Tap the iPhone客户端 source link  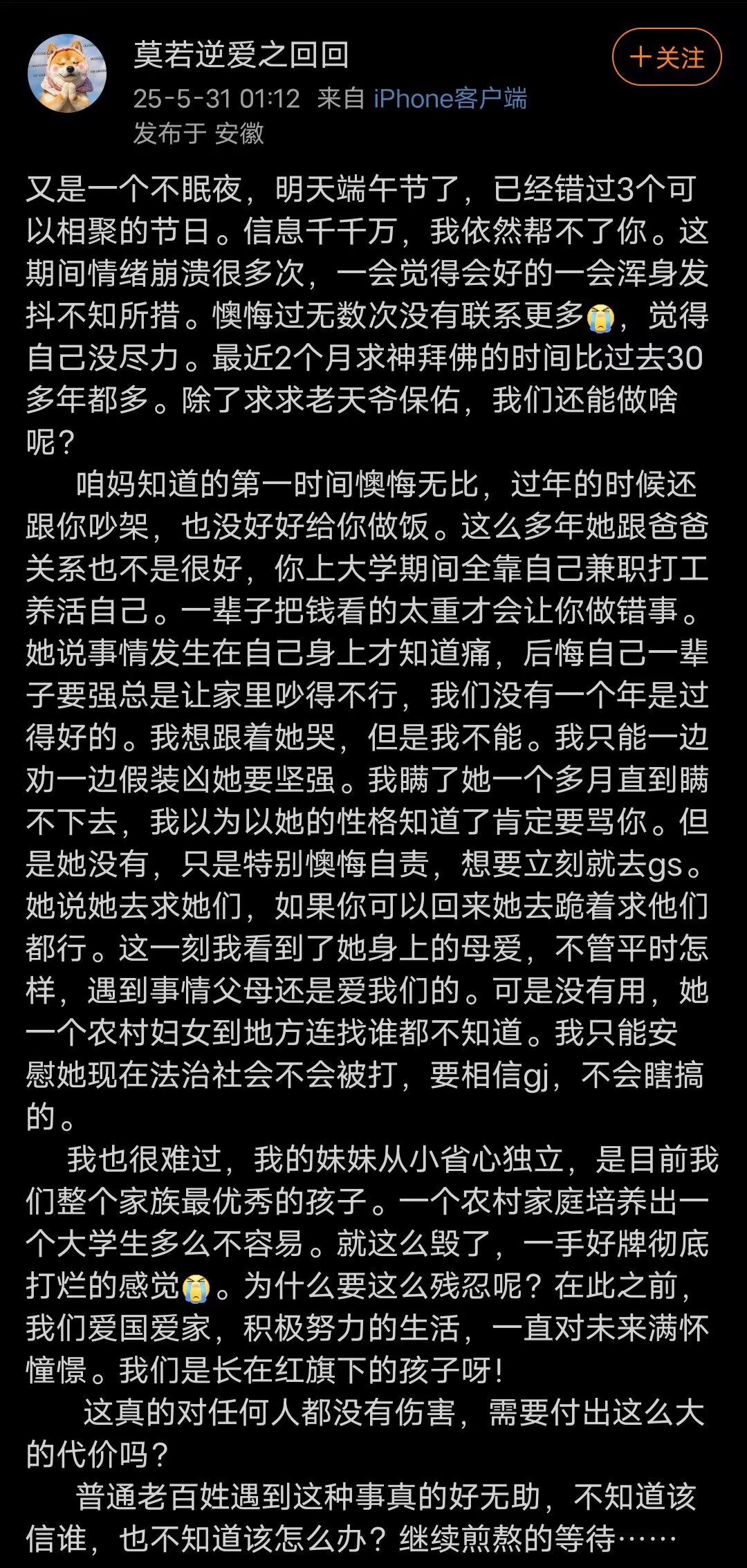tap(450, 98)
